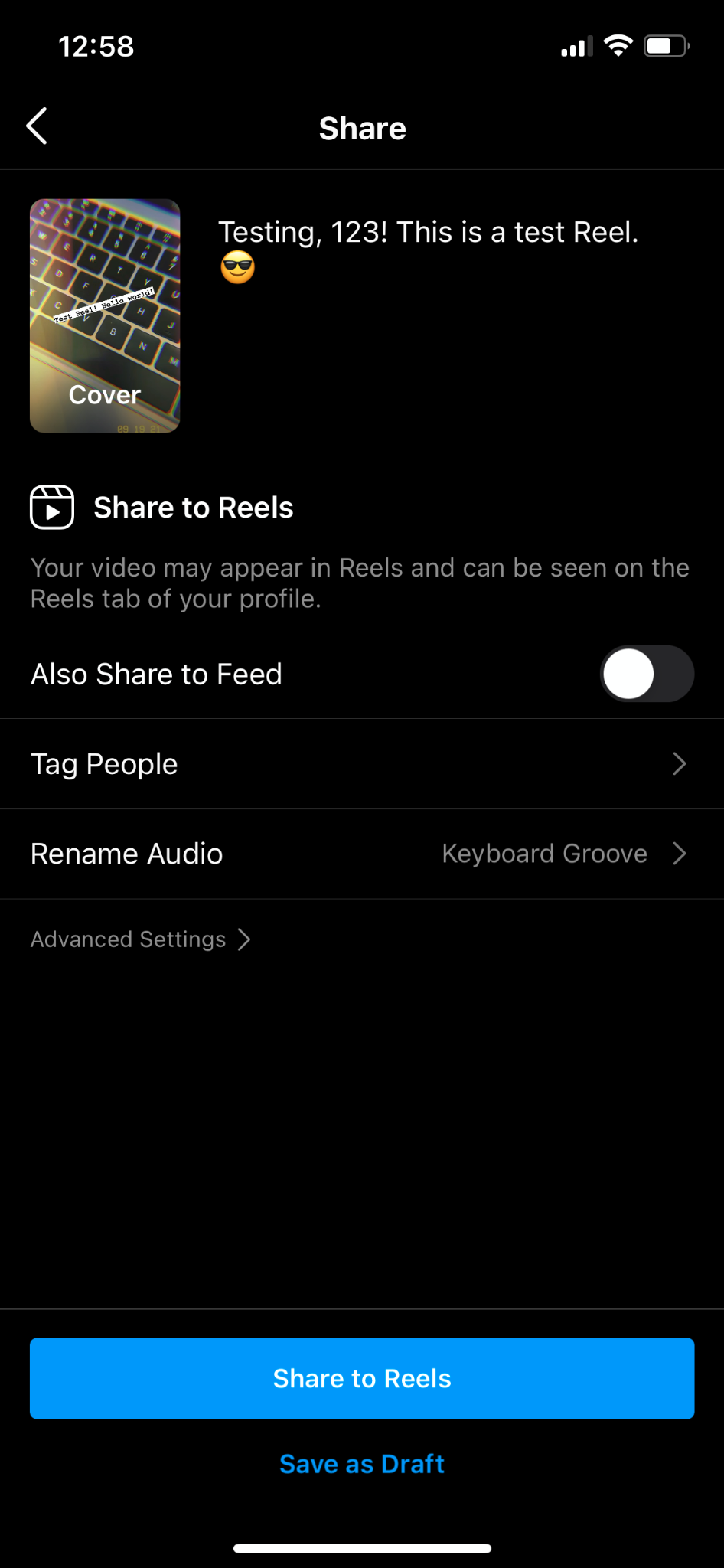Viewport: 724px width, 1568px height.
Task: Tap the back arrow to exit Share screen
Action: (x=36, y=126)
